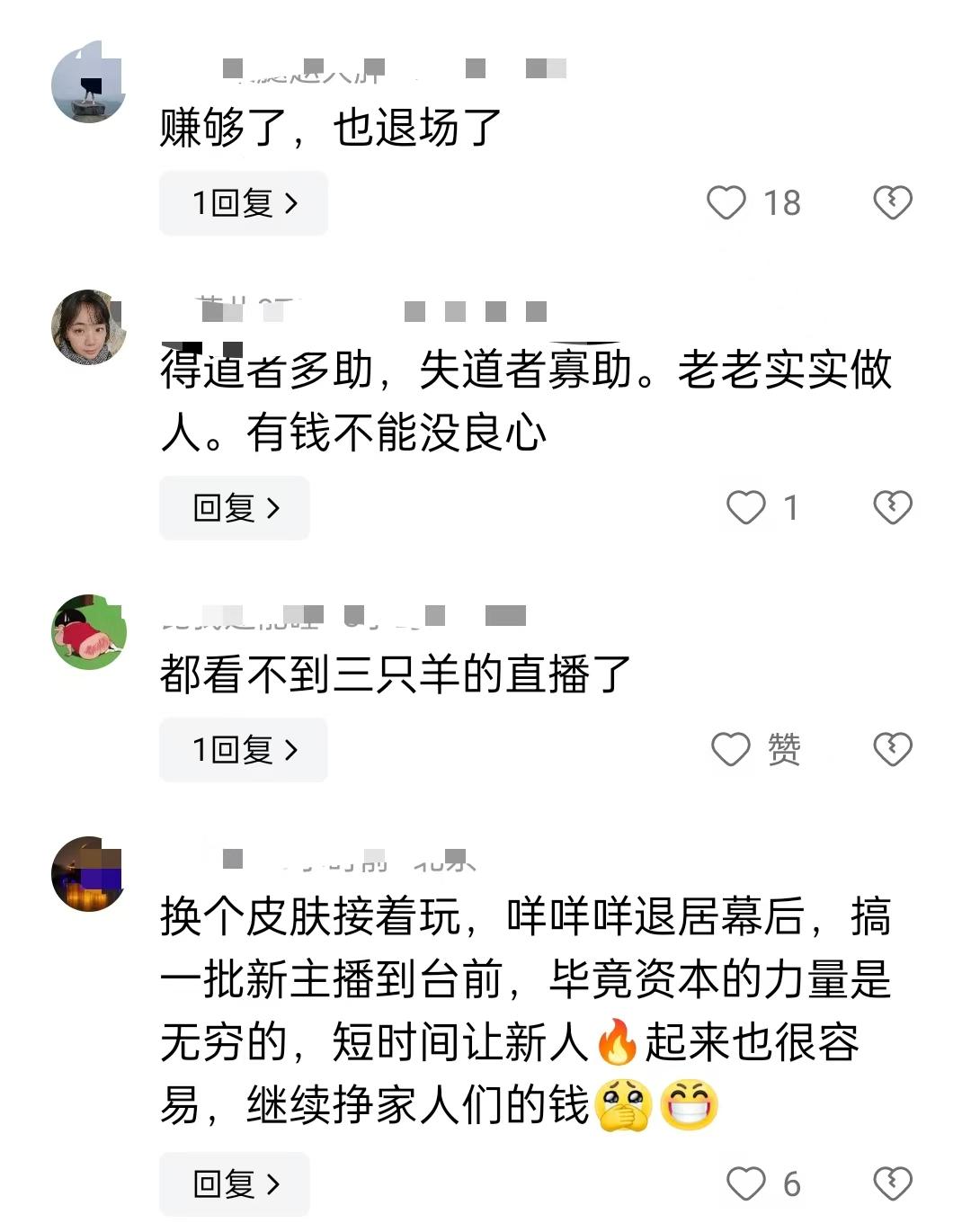Viewport: 971px width, 1232px height.
Task: Reply to the 得道者多助 comment
Action: 235,508
